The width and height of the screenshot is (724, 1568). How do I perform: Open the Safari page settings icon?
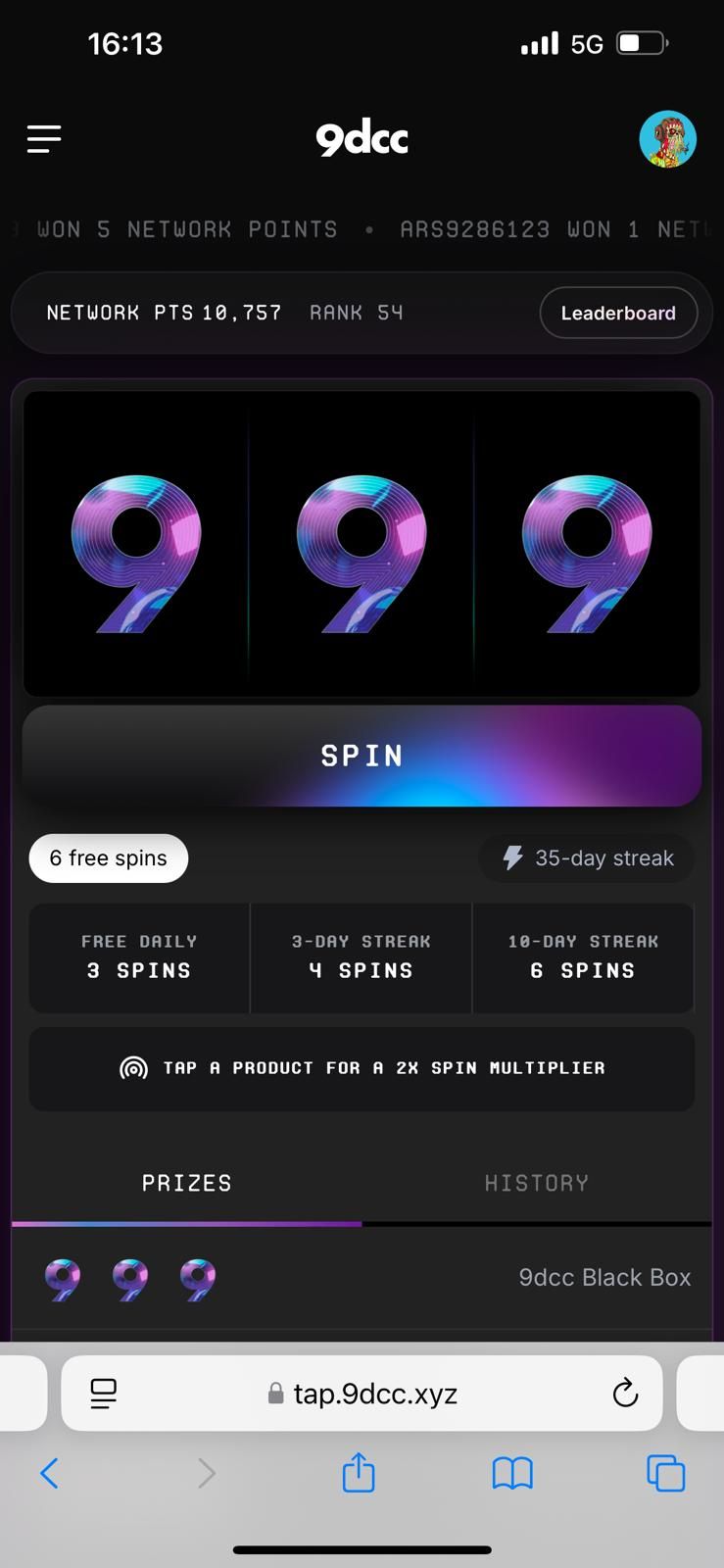coord(103,1393)
